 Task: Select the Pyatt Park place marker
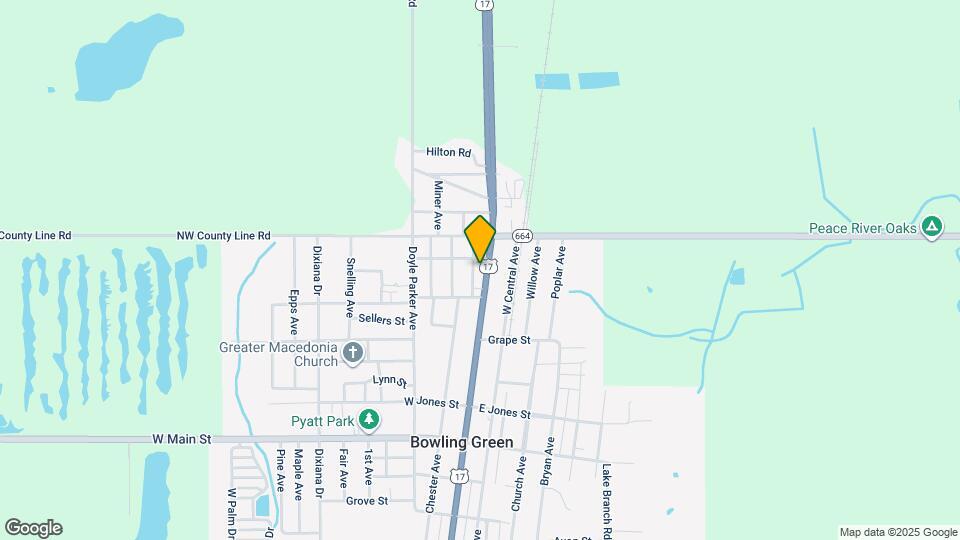pos(370,419)
